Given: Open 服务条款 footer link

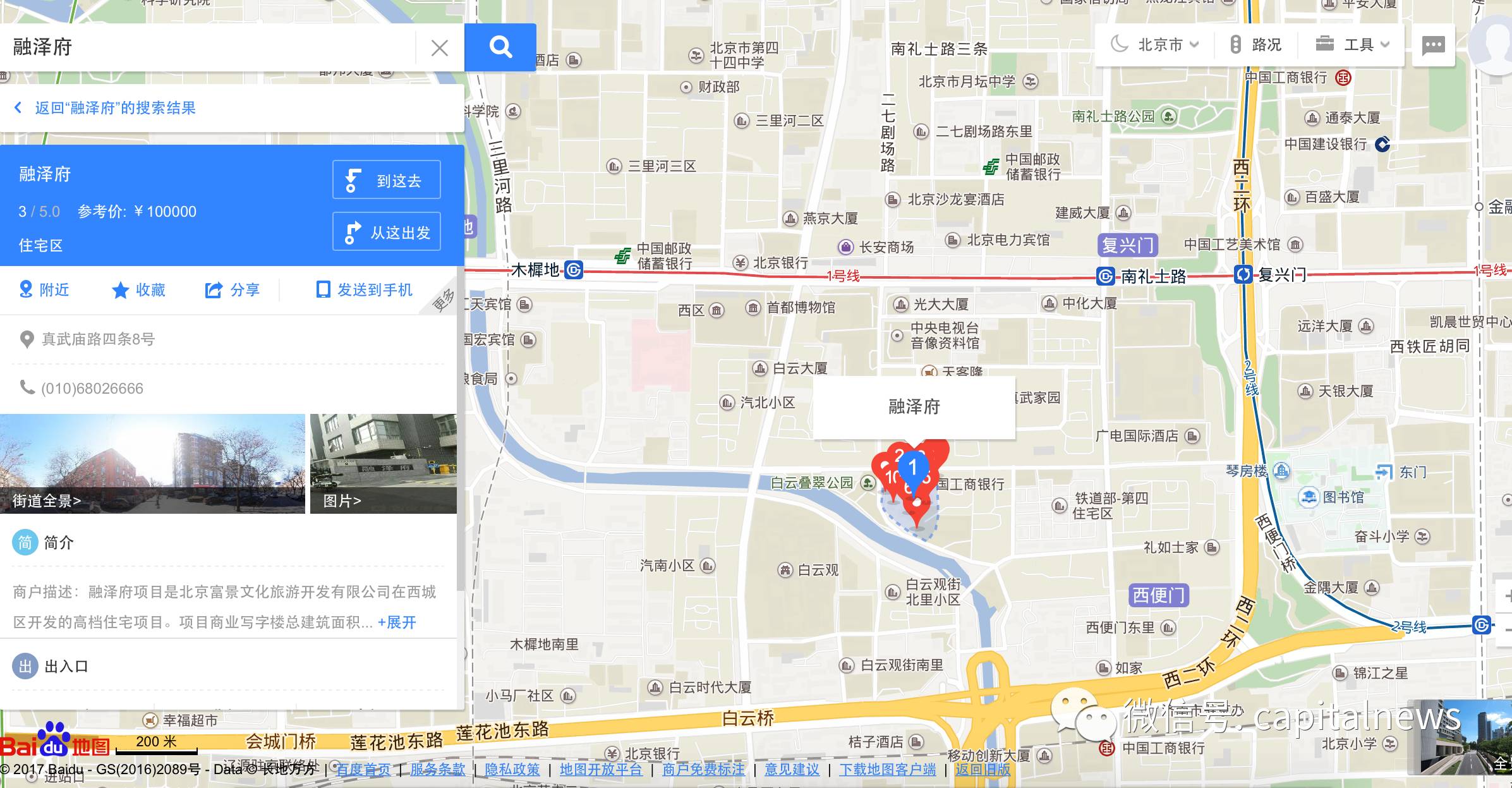Looking at the screenshot, I should click(437, 769).
